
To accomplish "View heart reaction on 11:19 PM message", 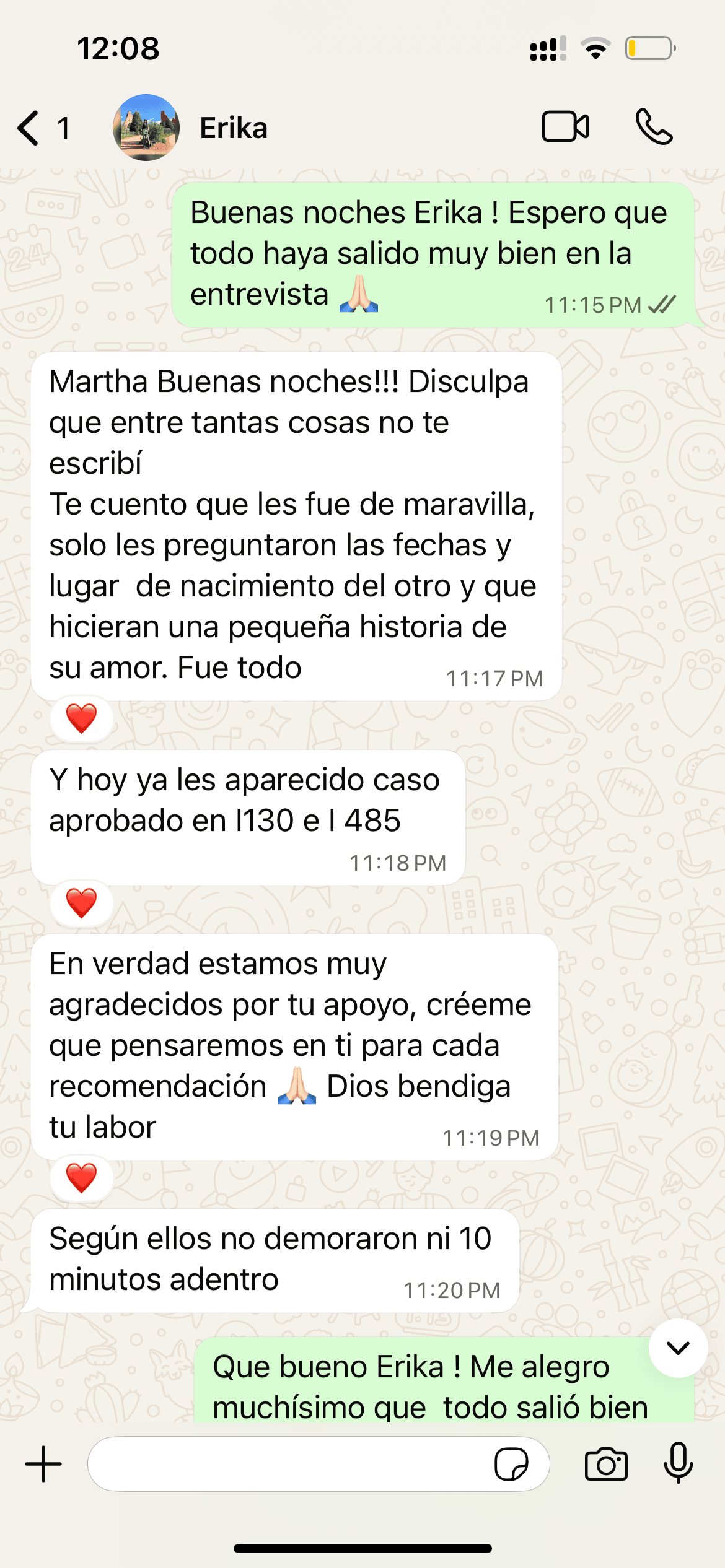I will (x=82, y=1178).
